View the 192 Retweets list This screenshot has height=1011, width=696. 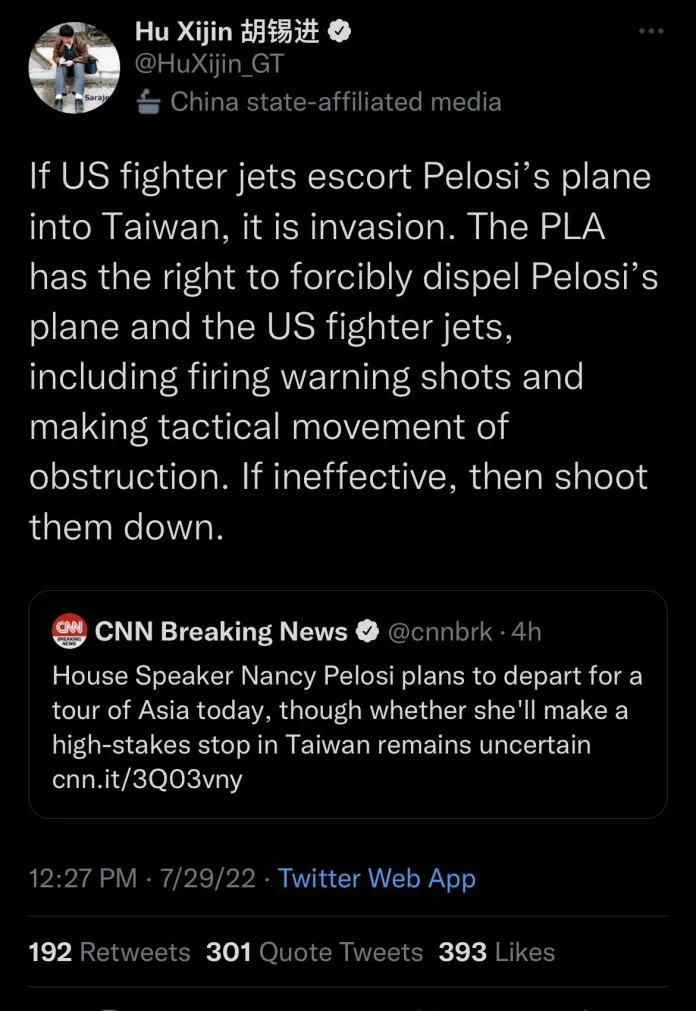(x=110, y=952)
